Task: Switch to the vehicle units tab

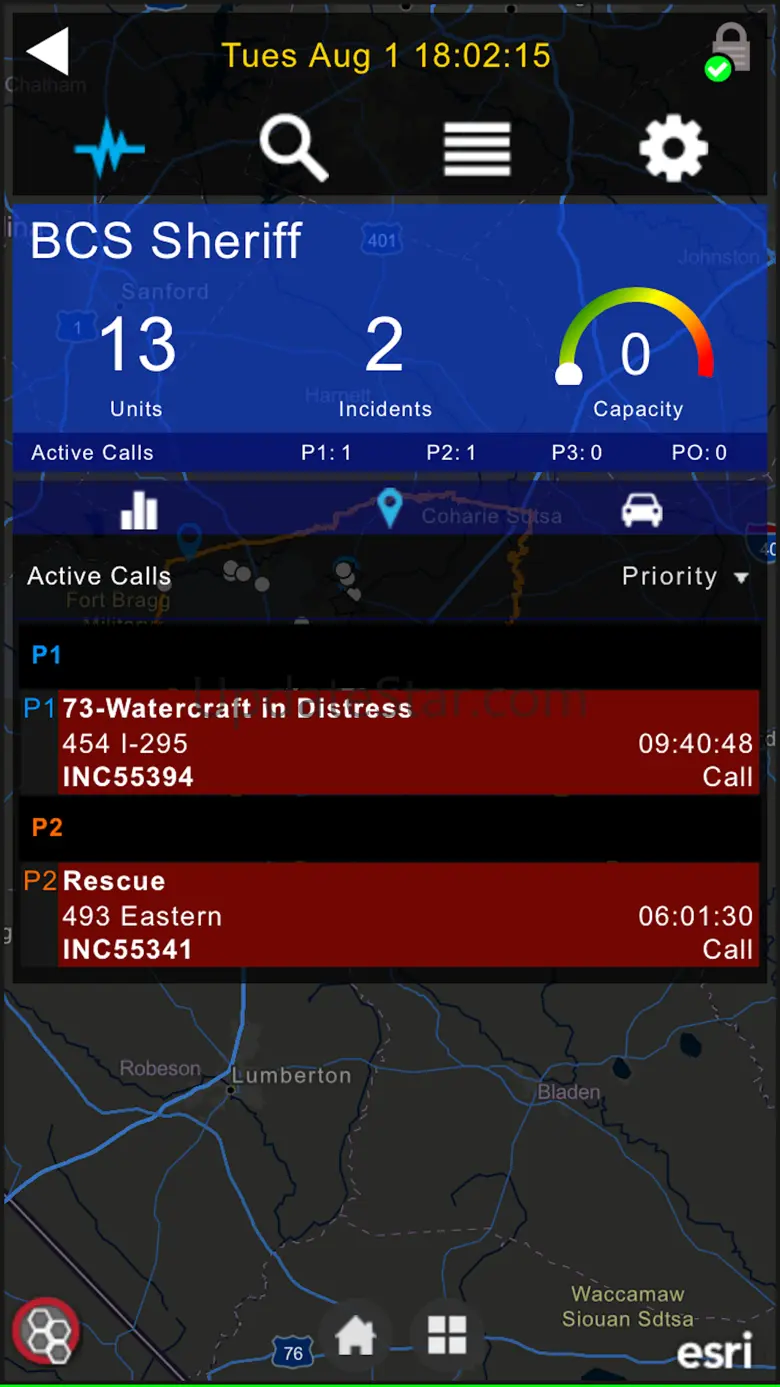Action: (x=641, y=511)
